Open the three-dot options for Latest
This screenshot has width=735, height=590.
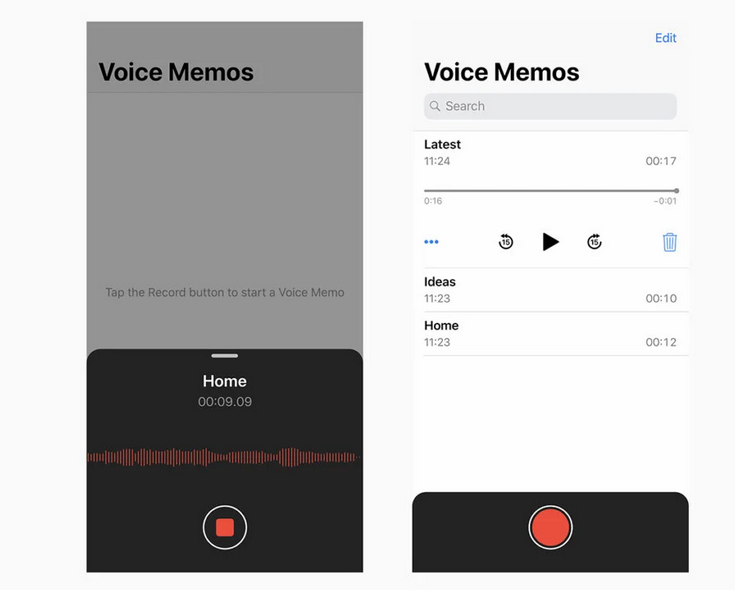431,242
